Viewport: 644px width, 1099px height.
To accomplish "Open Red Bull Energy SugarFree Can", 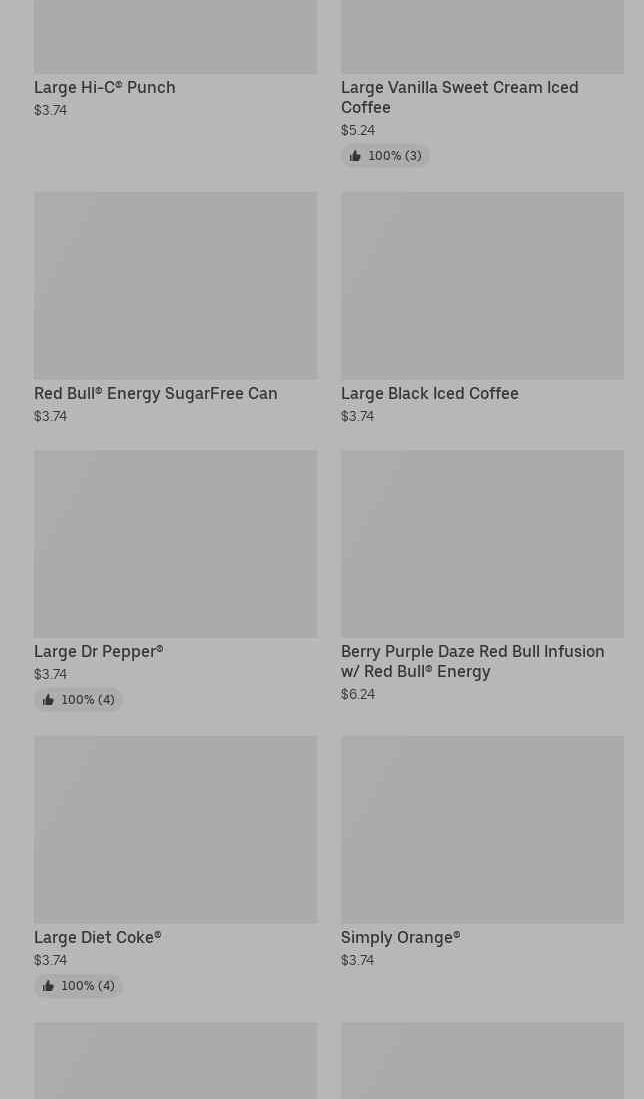I will coord(175,308).
